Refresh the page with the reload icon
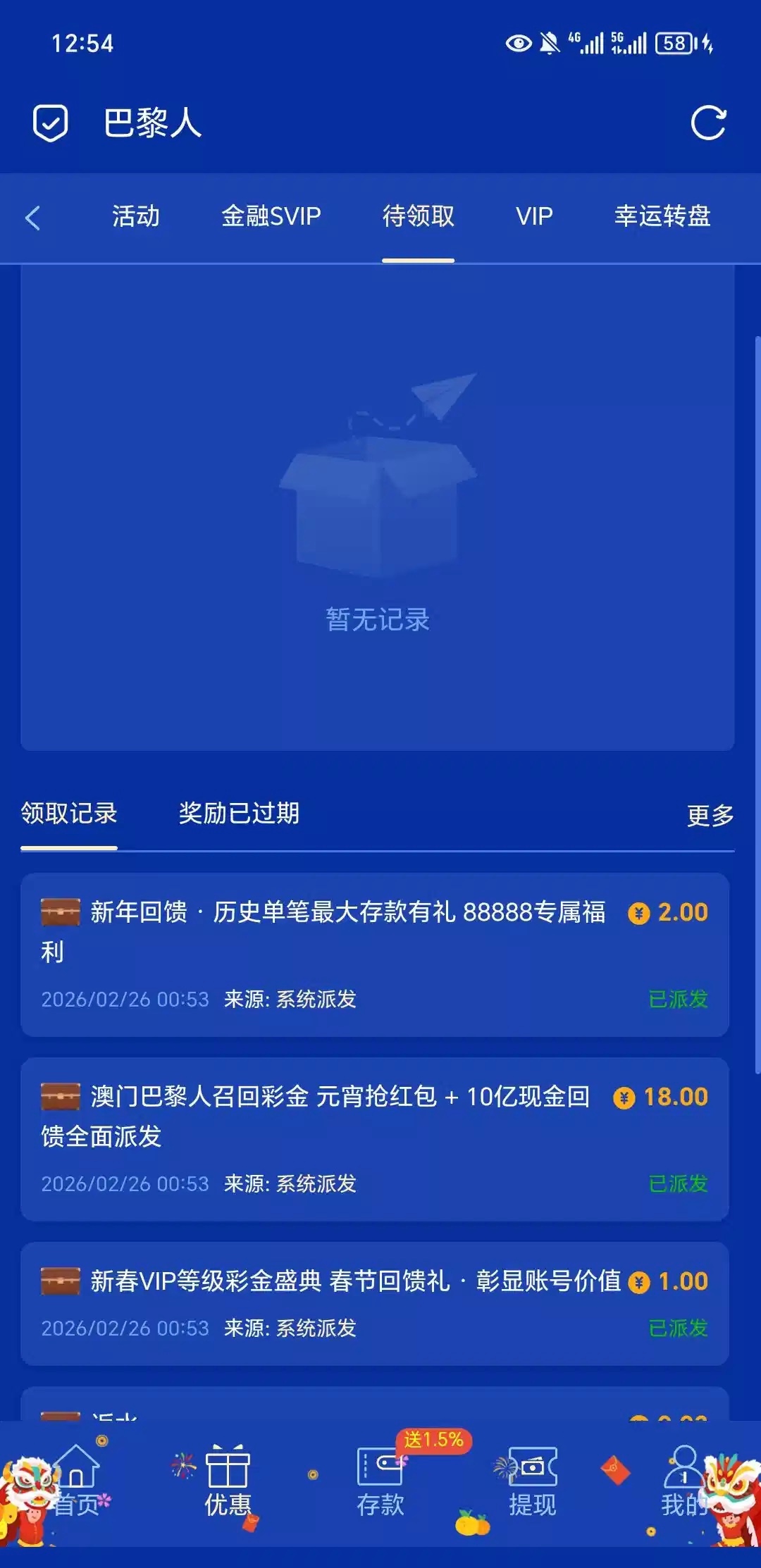761x1568 pixels. pos(707,123)
